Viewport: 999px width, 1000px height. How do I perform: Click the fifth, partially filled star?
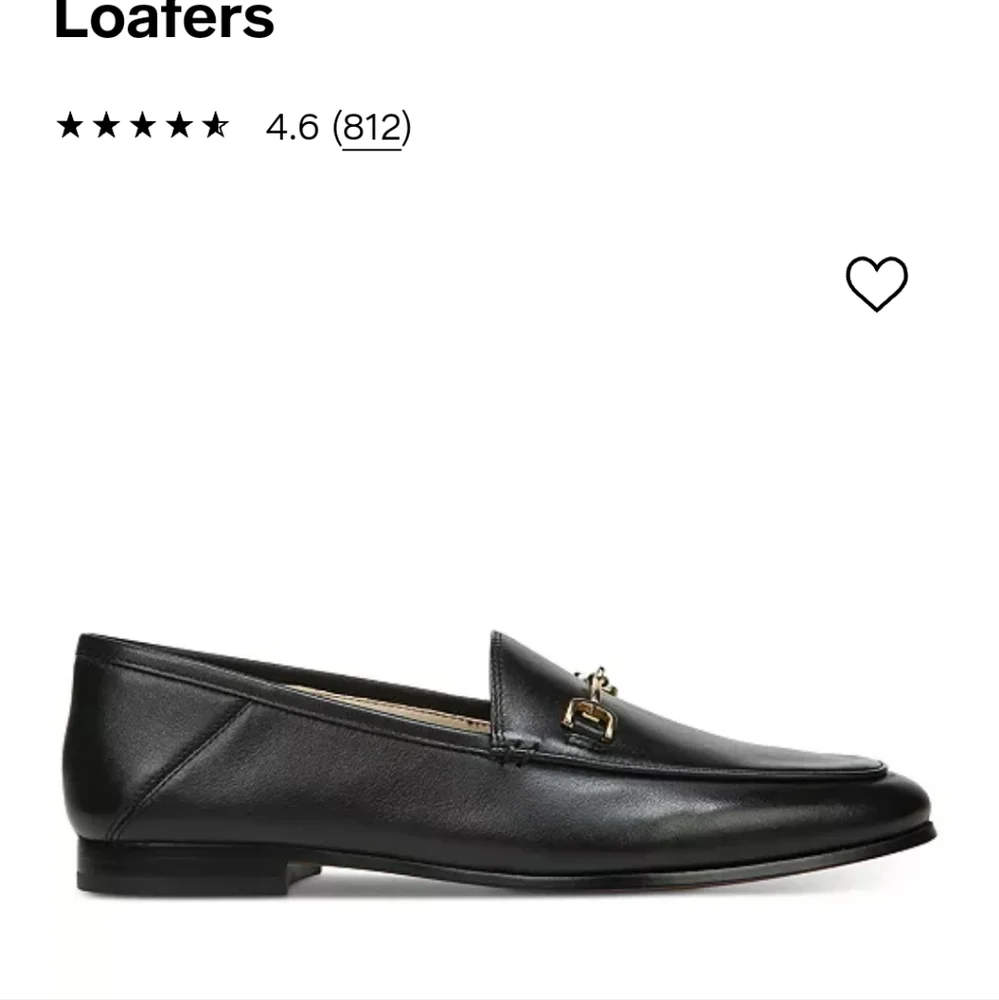(218, 127)
